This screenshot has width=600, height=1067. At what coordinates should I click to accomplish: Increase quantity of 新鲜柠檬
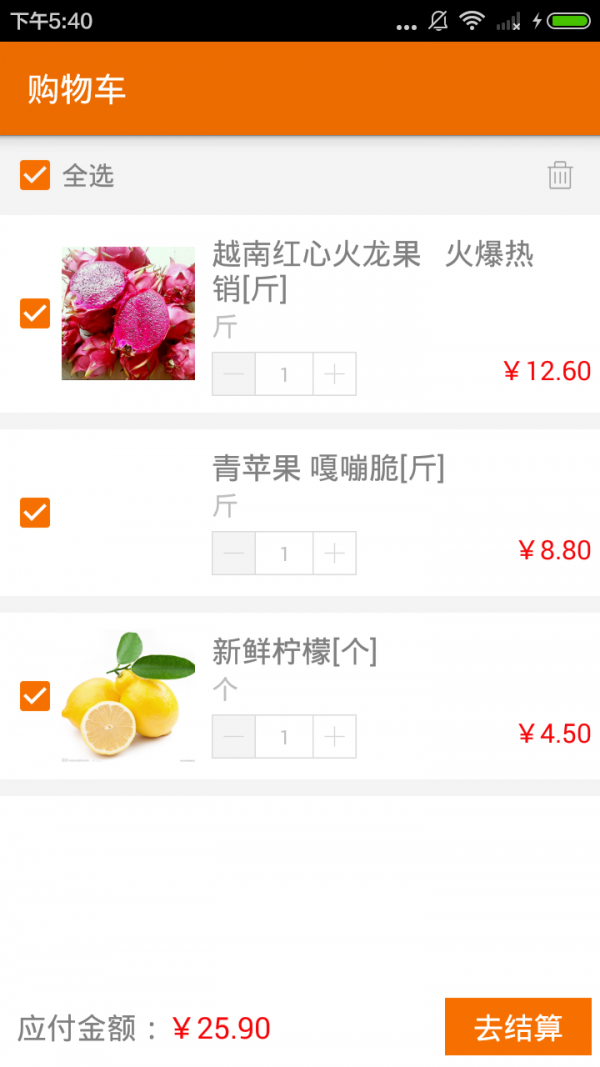(x=335, y=737)
